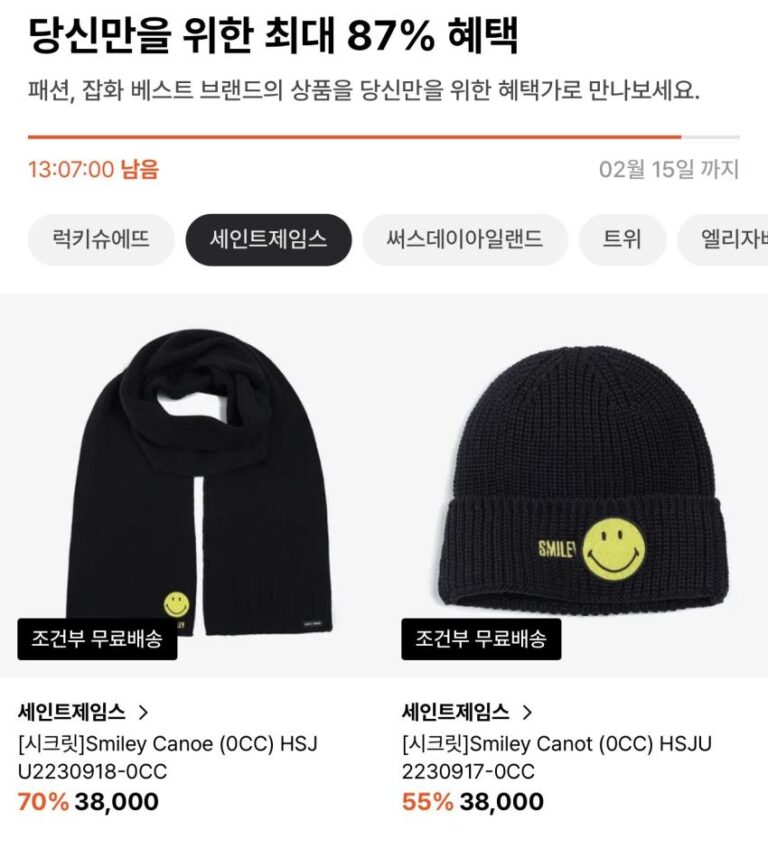Select the 럭키슈에뜨 brand chip
The width and height of the screenshot is (768, 849).
pyautogui.click(x=101, y=240)
